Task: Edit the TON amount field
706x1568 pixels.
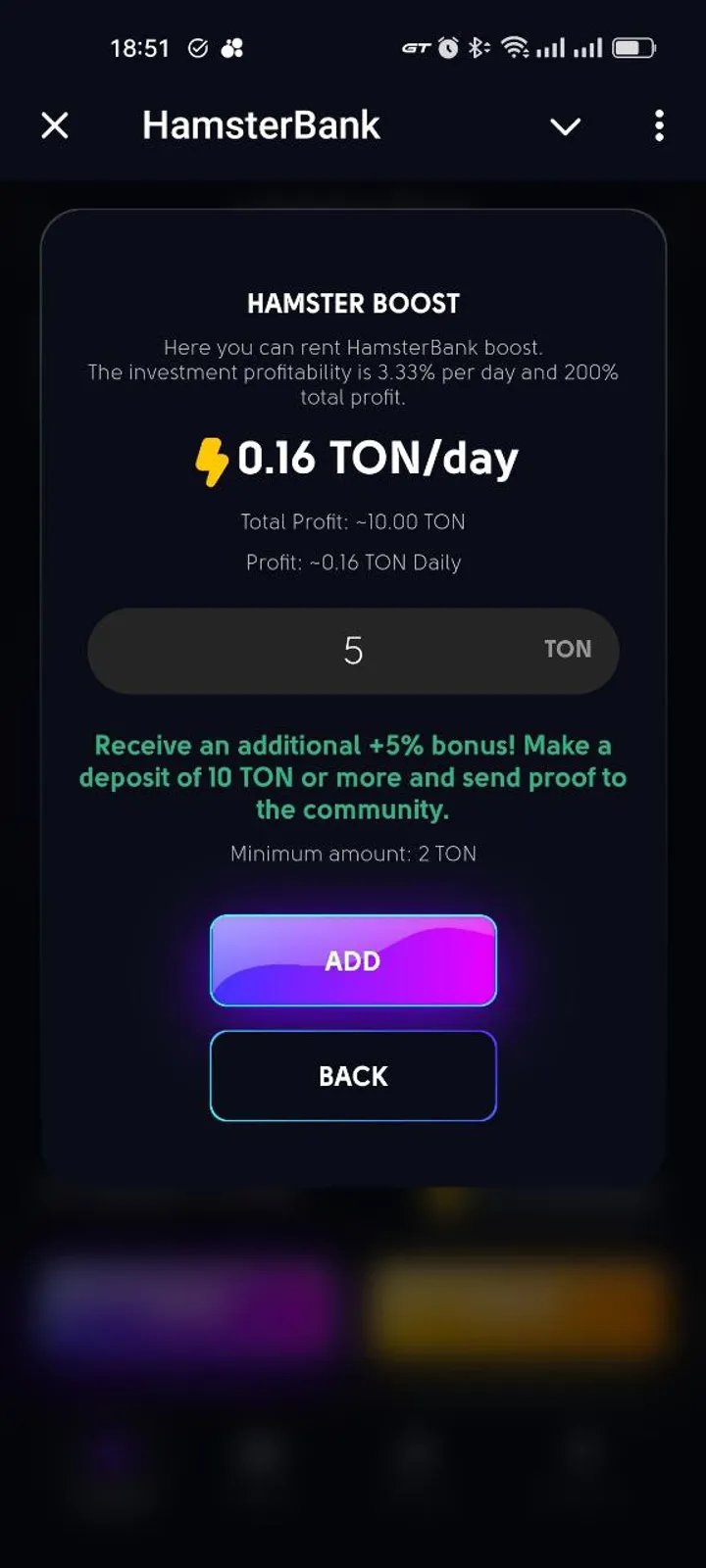Action: point(353,651)
